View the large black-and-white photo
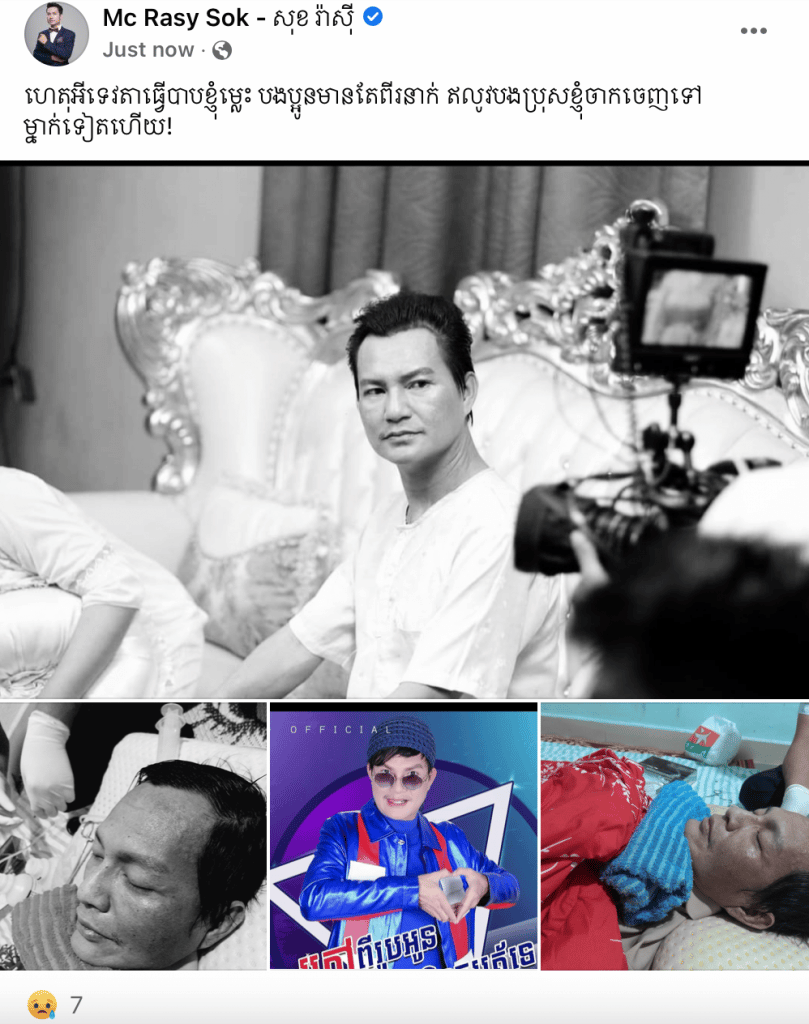The width and height of the screenshot is (809, 1024). [404, 430]
